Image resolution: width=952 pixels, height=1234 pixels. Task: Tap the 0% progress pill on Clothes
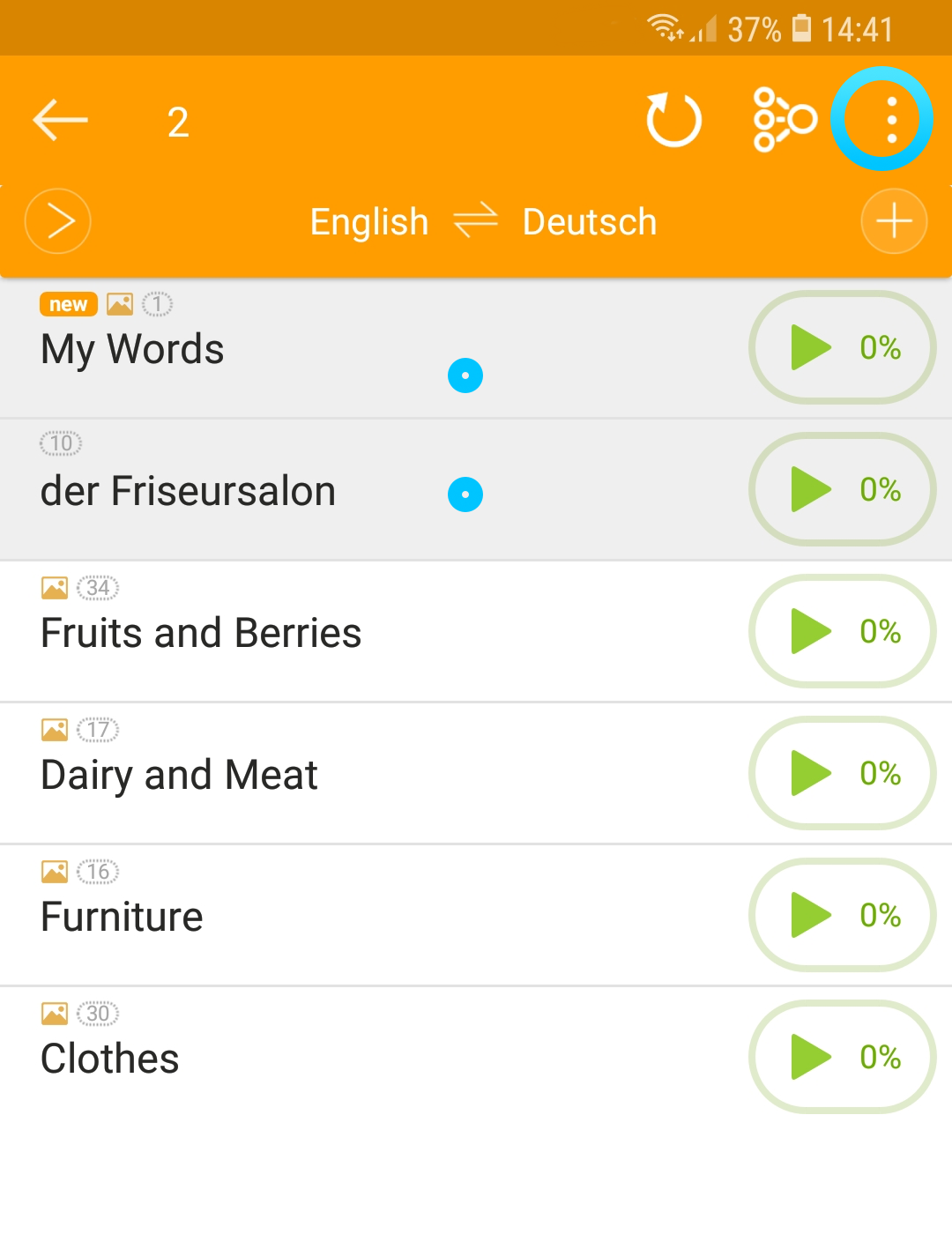pyautogui.click(x=841, y=1057)
